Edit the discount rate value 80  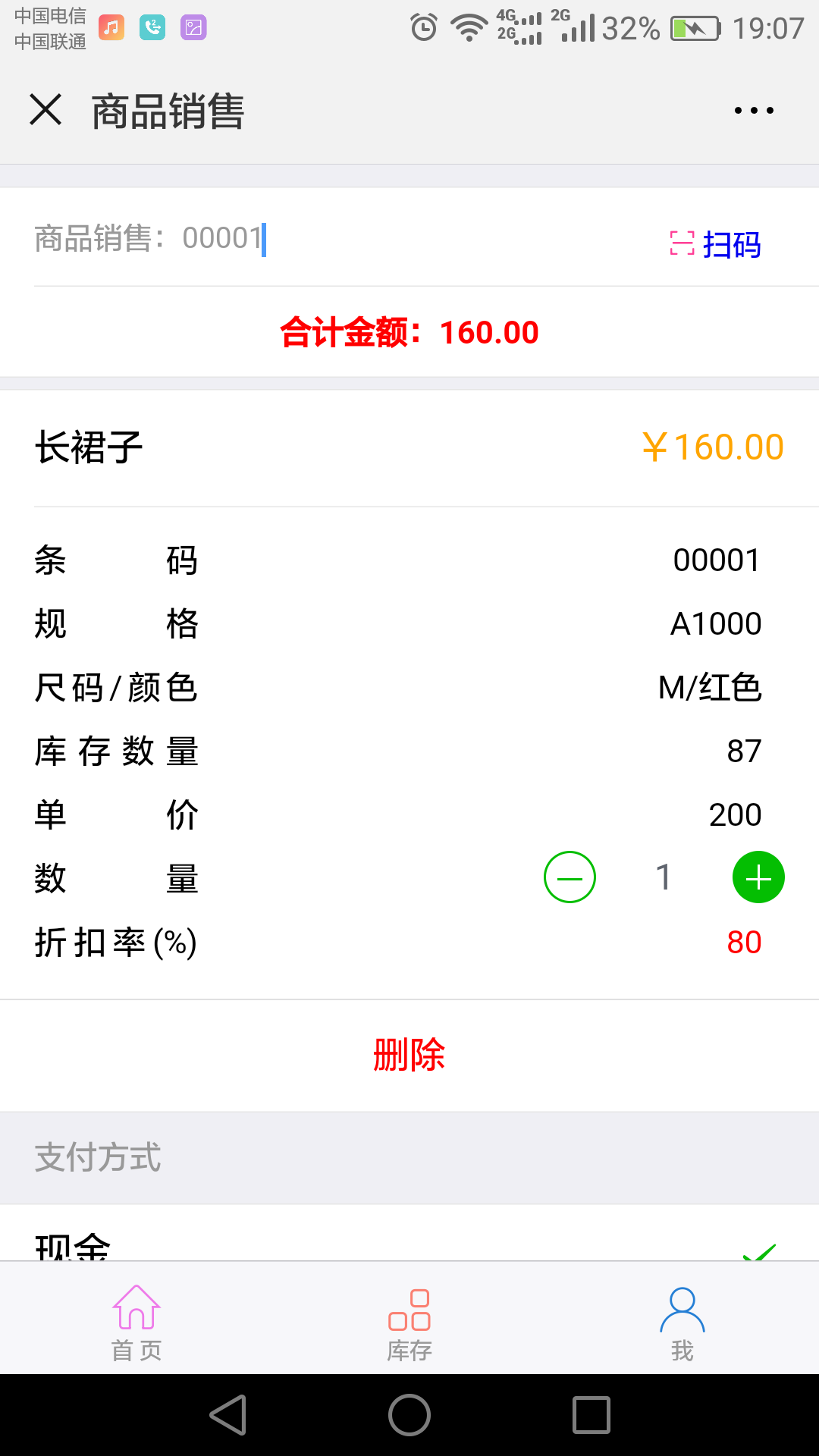744,942
